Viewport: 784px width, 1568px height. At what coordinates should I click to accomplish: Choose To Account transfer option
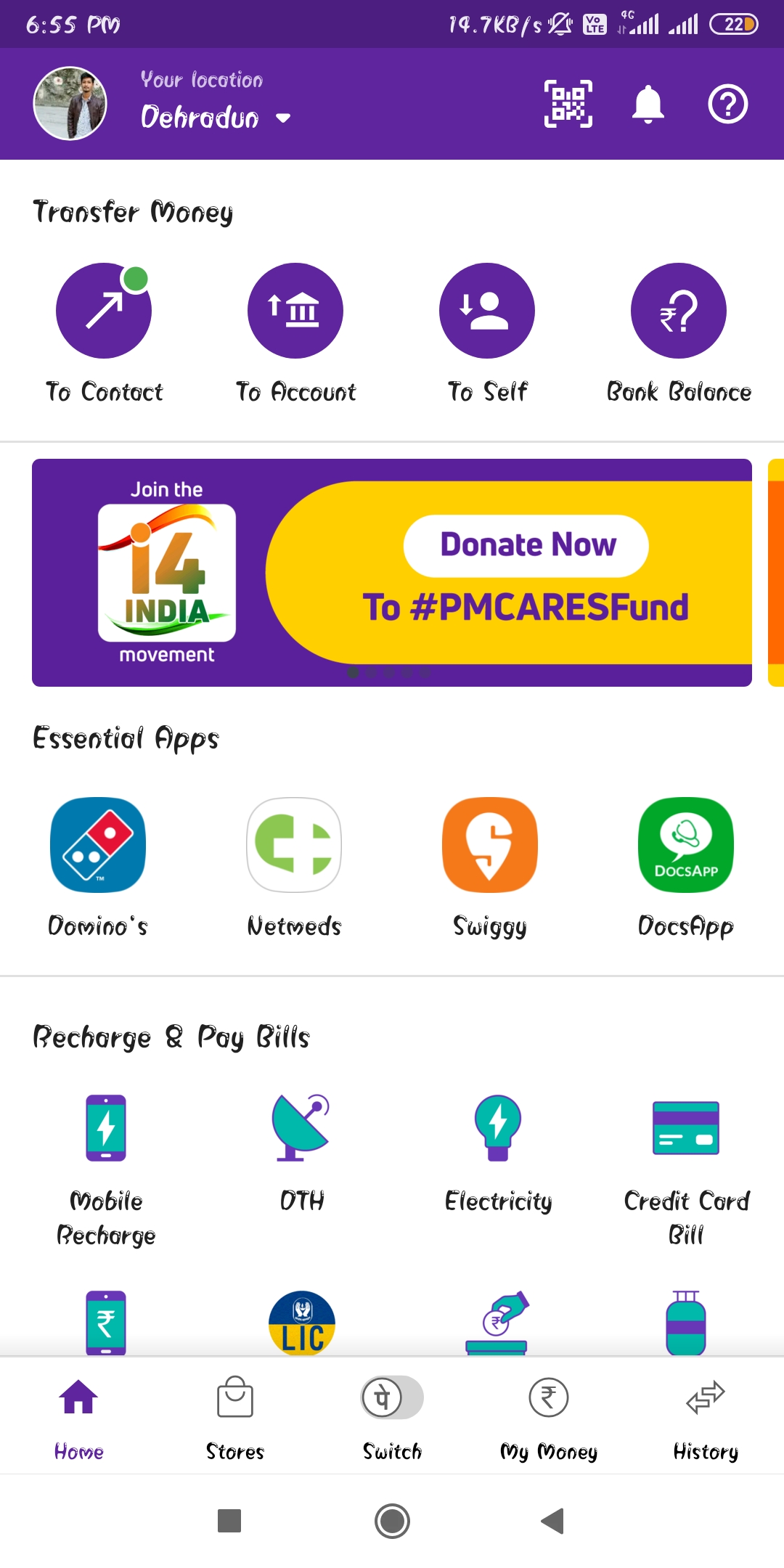coord(295,311)
